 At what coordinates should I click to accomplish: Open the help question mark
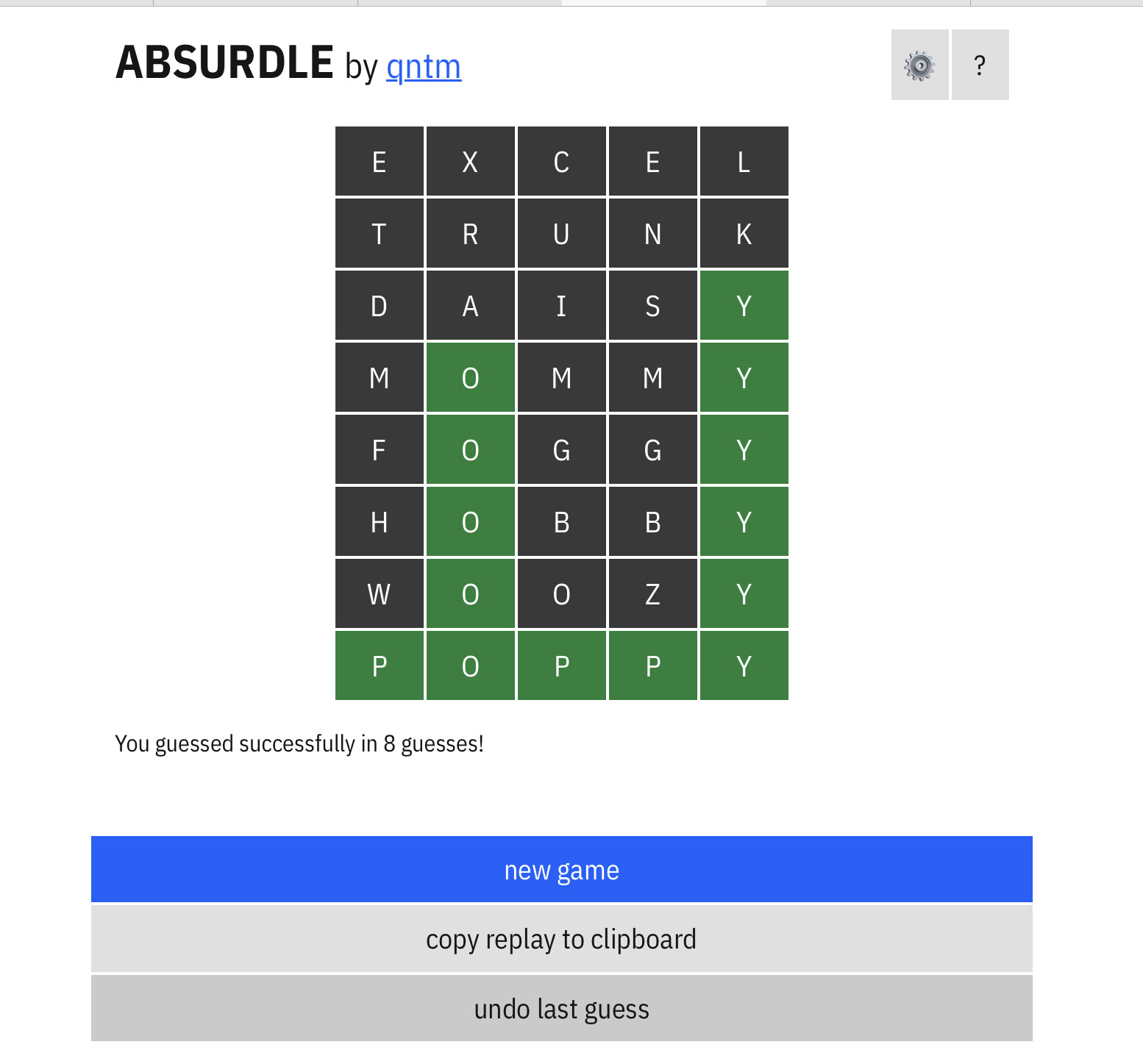980,65
